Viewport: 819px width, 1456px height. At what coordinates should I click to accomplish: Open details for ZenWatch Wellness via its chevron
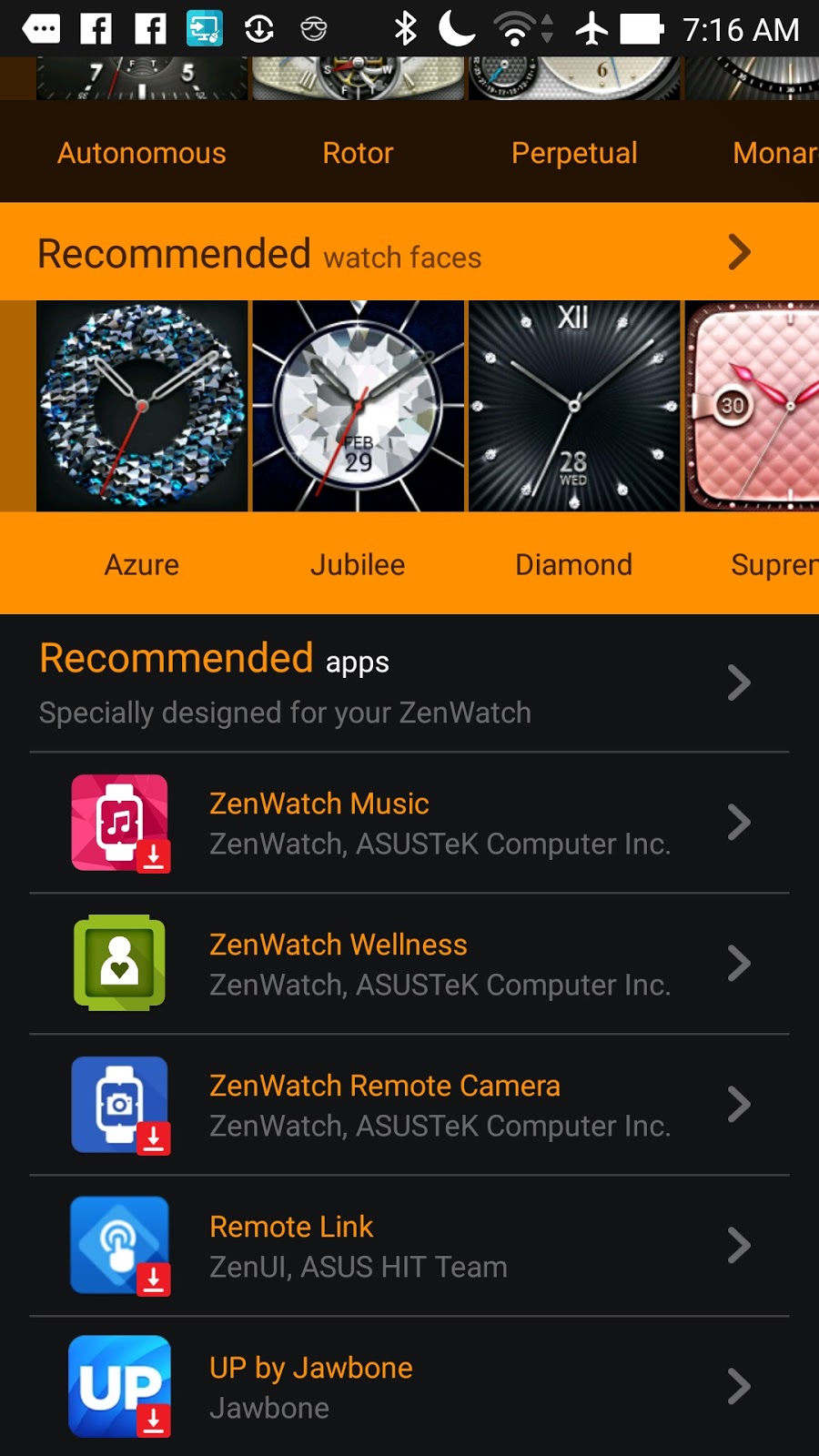[739, 964]
